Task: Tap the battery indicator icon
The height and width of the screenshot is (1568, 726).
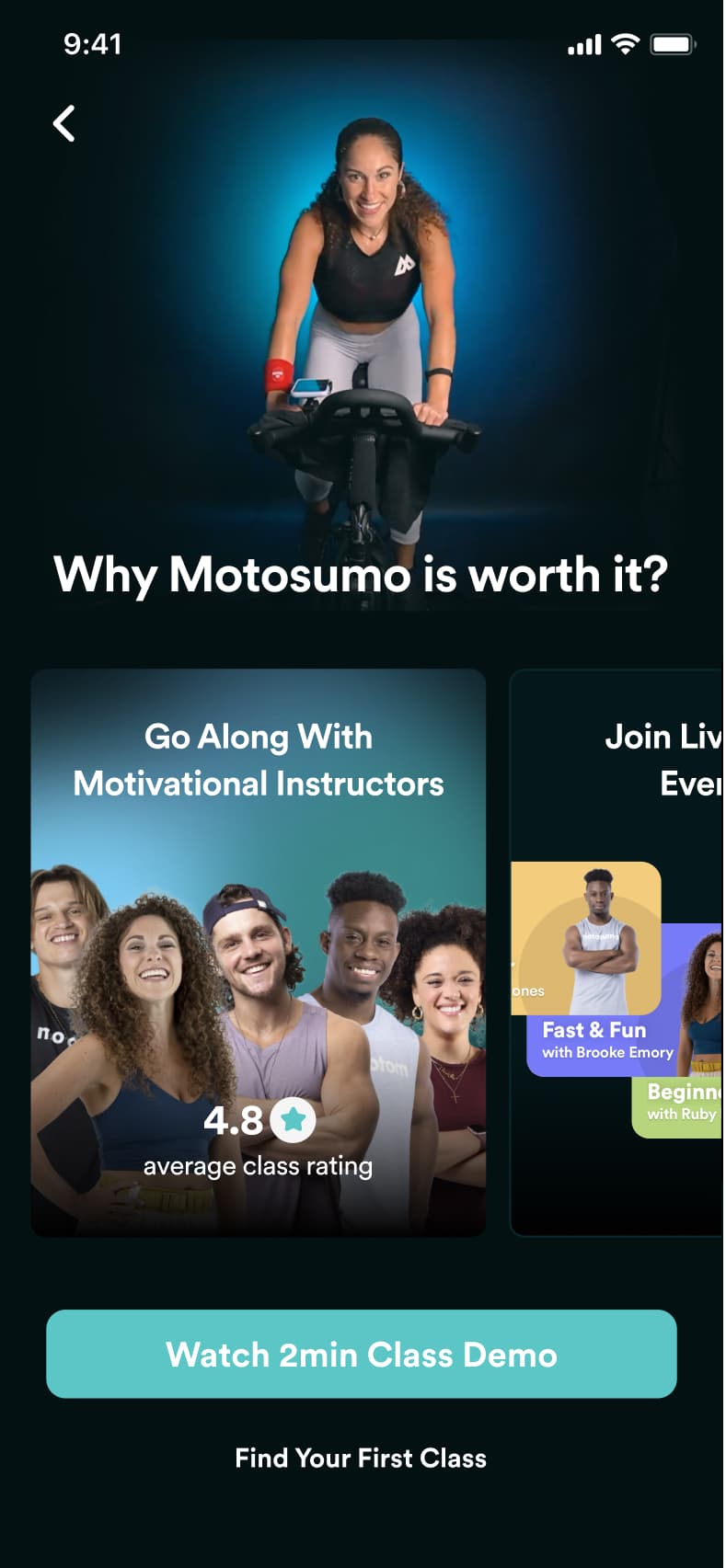Action: (673, 43)
